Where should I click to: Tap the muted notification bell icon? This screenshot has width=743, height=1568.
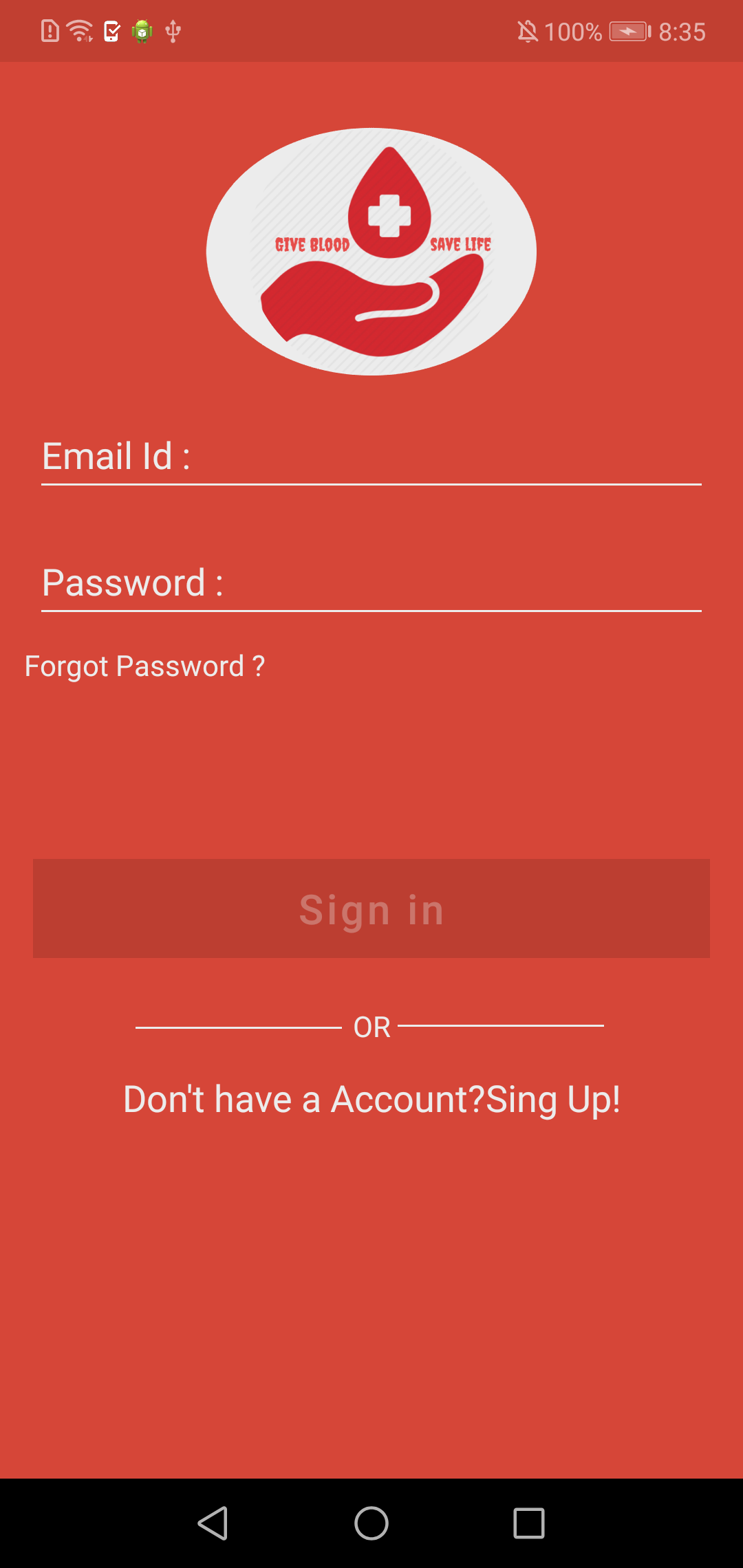tap(526, 30)
